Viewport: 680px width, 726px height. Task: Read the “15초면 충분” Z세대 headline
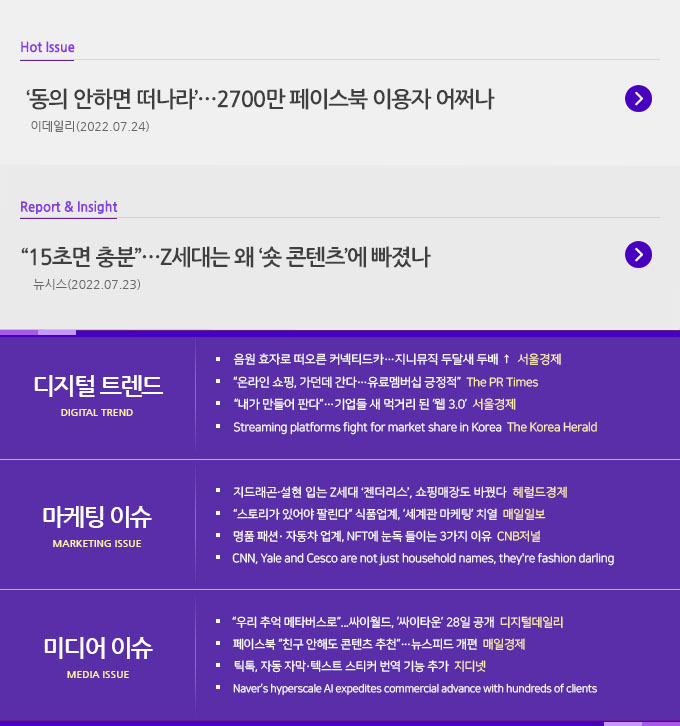click(225, 257)
